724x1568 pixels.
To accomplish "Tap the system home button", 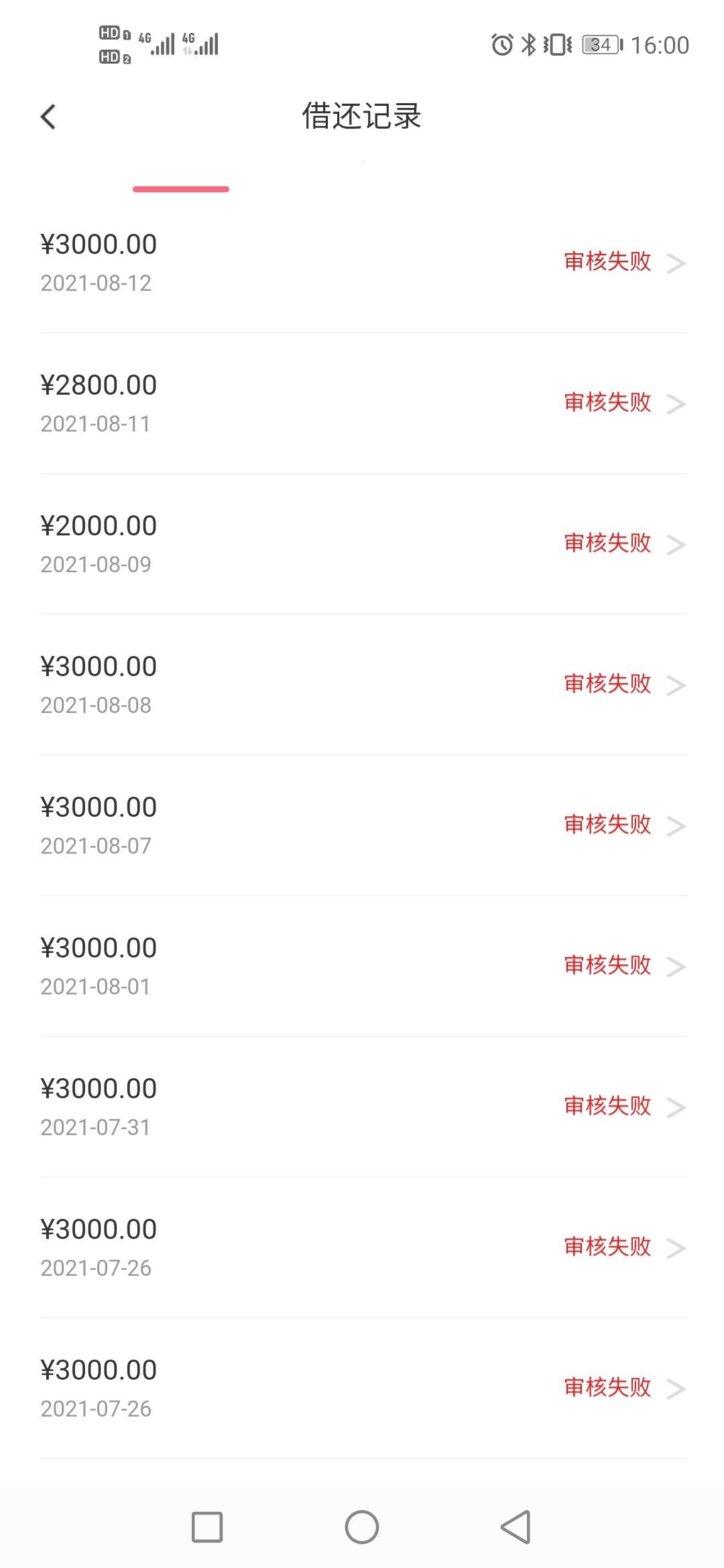I will [x=362, y=1527].
